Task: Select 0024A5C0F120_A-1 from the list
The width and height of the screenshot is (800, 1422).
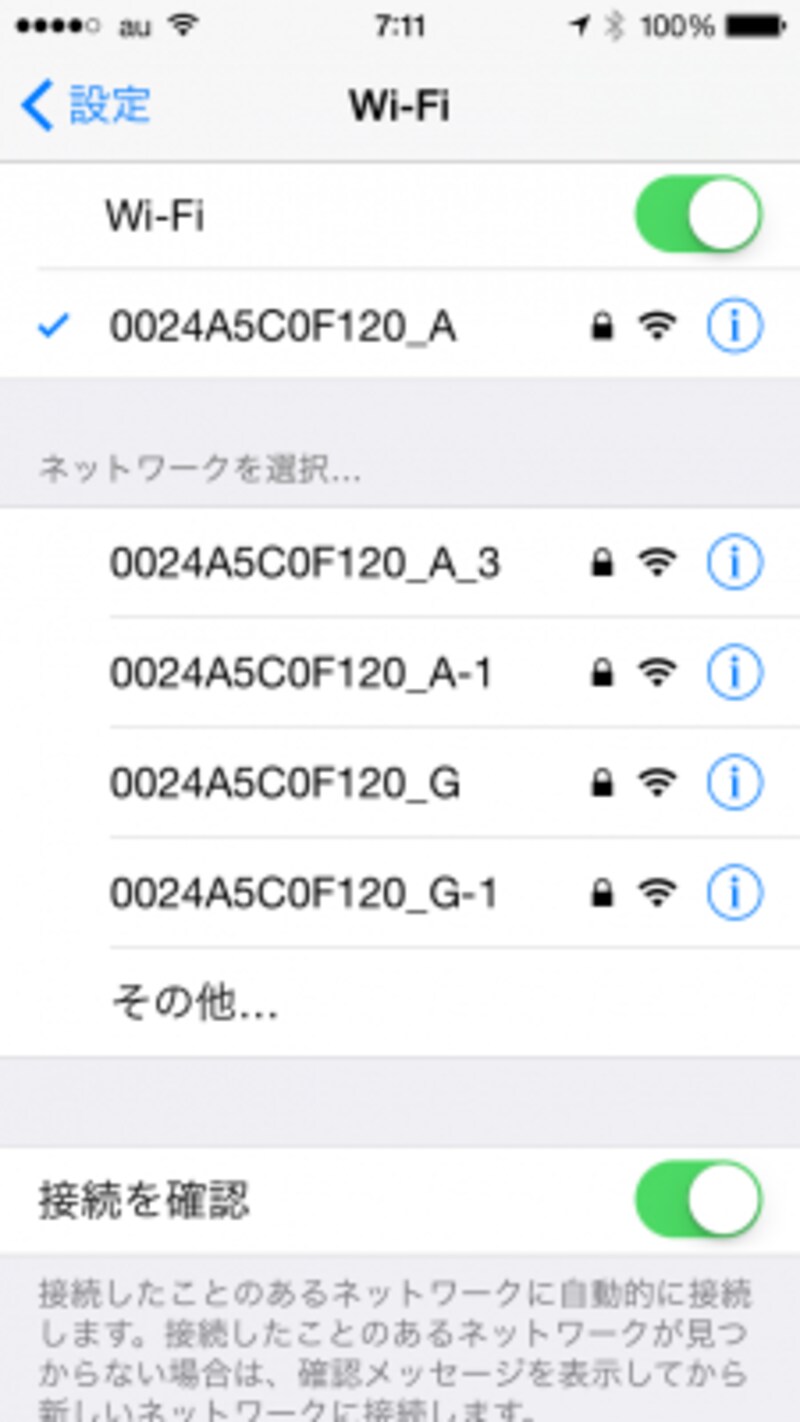Action: pos(300,672)
